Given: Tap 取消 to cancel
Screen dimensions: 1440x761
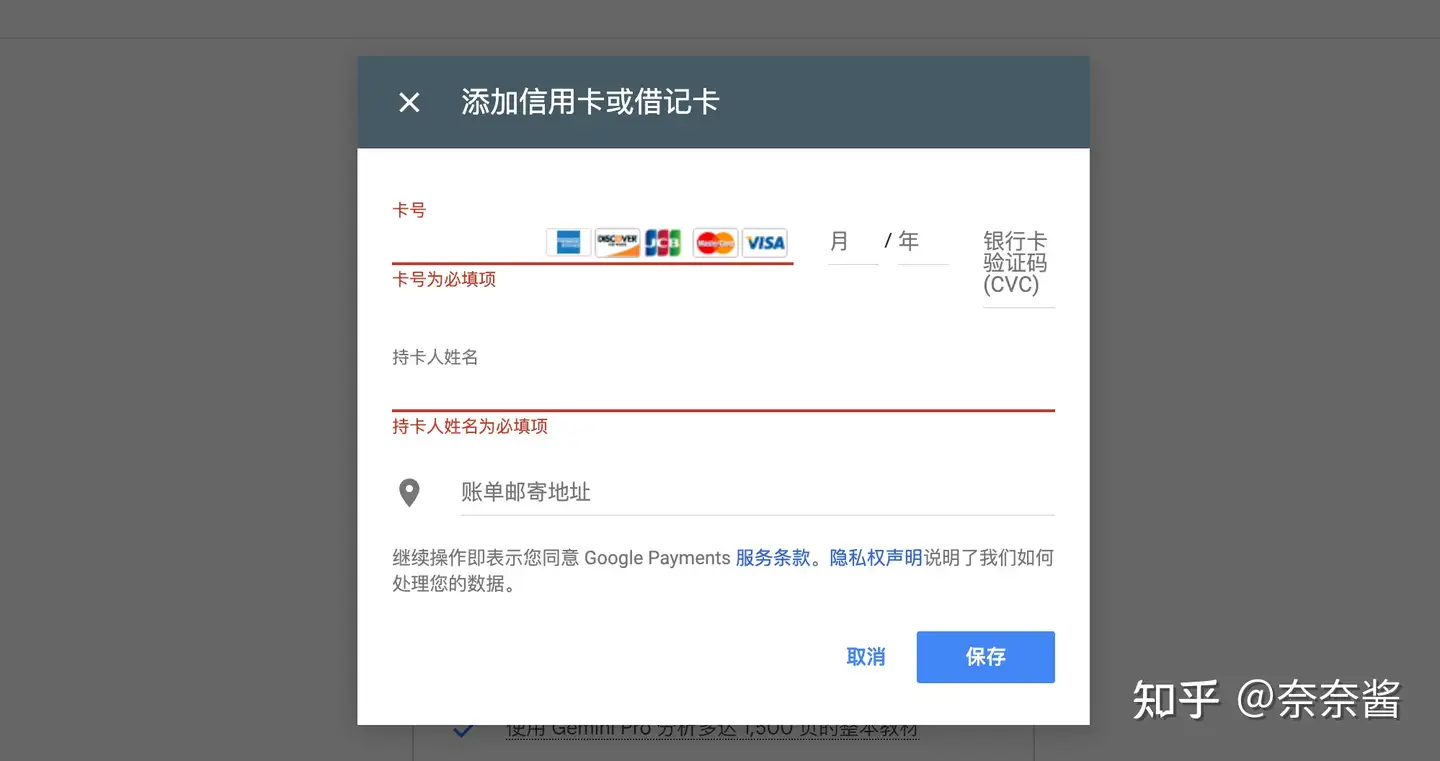Looking at the screenshot, I should click(x=865, y=657).
